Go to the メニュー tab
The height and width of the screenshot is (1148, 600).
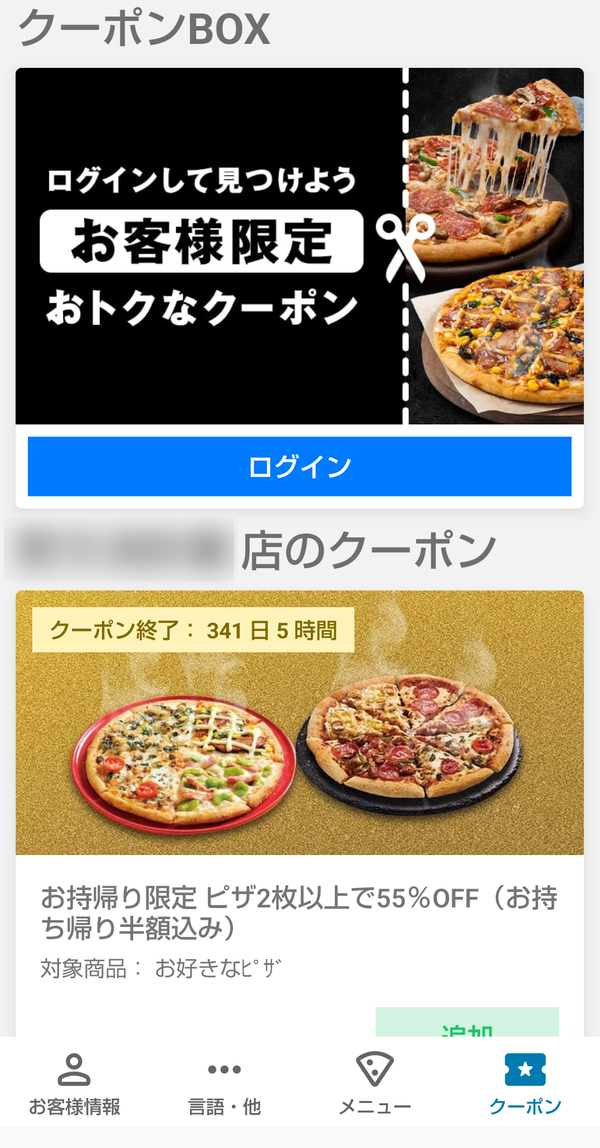[375, 1084]
